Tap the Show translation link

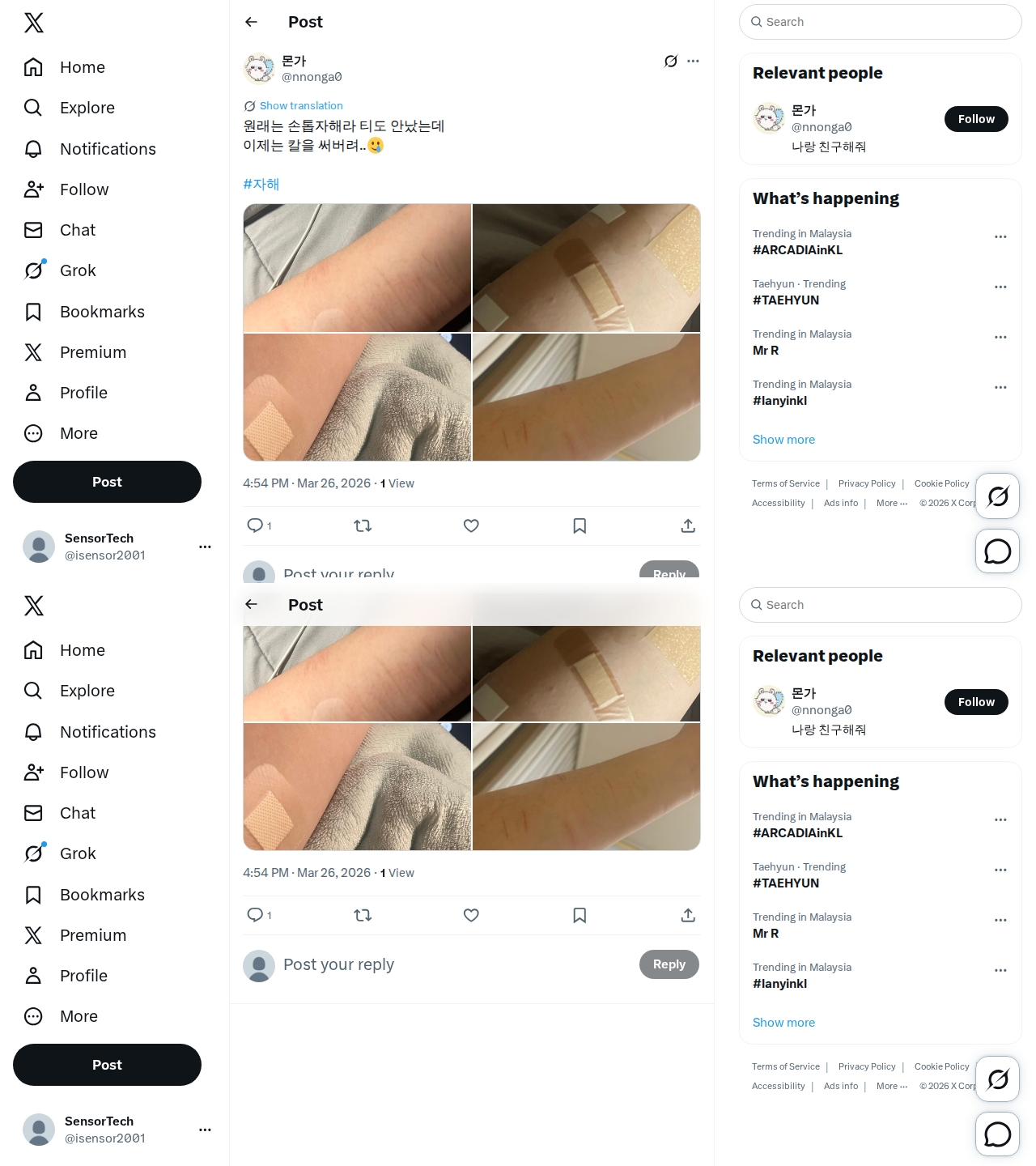click(300, 106)
